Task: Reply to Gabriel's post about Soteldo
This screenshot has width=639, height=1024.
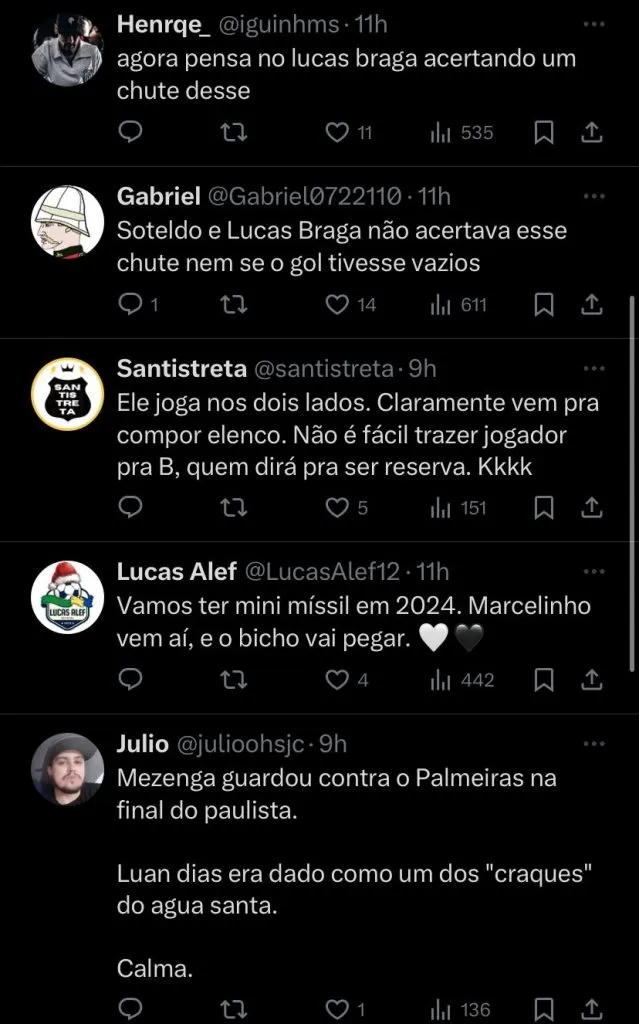Action: 132,304
